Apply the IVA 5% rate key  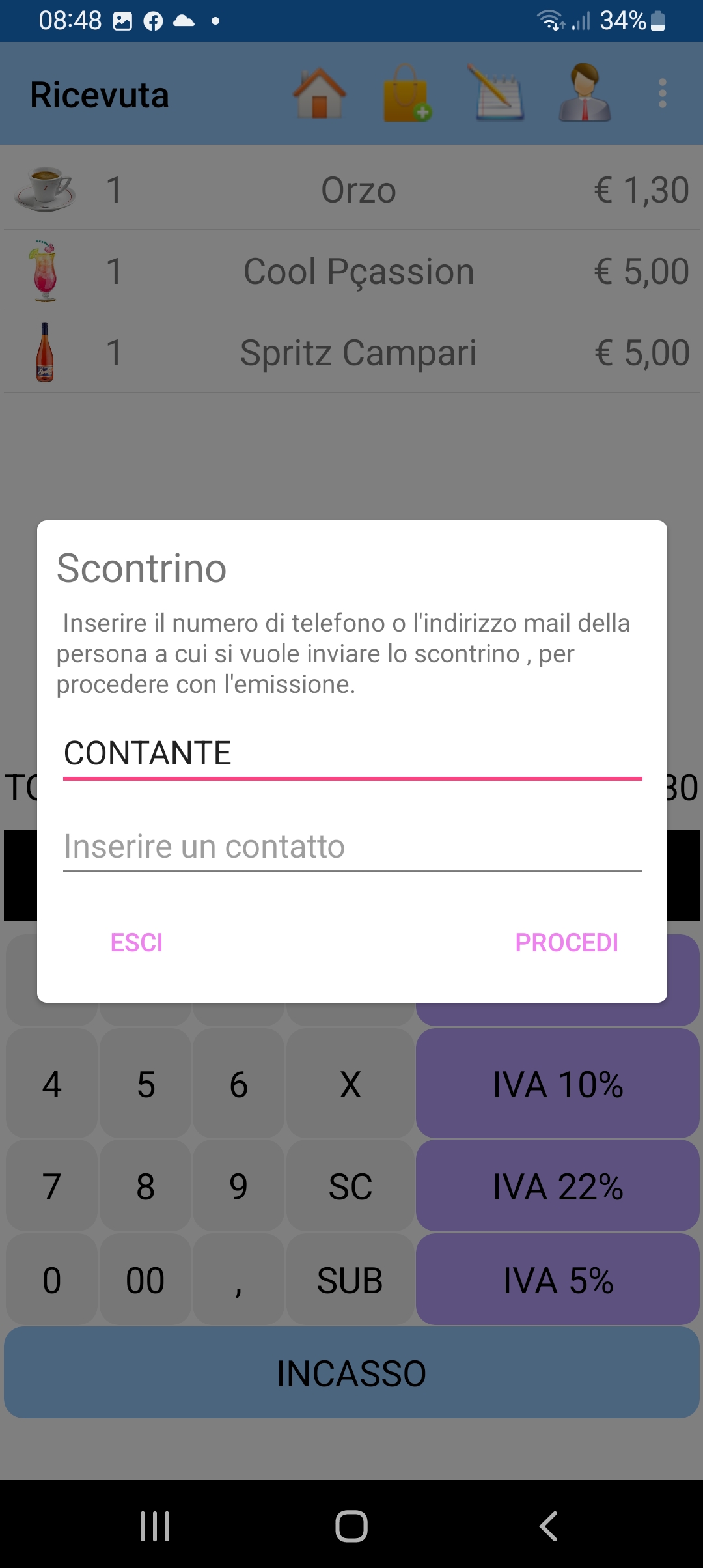(x=558, y=1280)
